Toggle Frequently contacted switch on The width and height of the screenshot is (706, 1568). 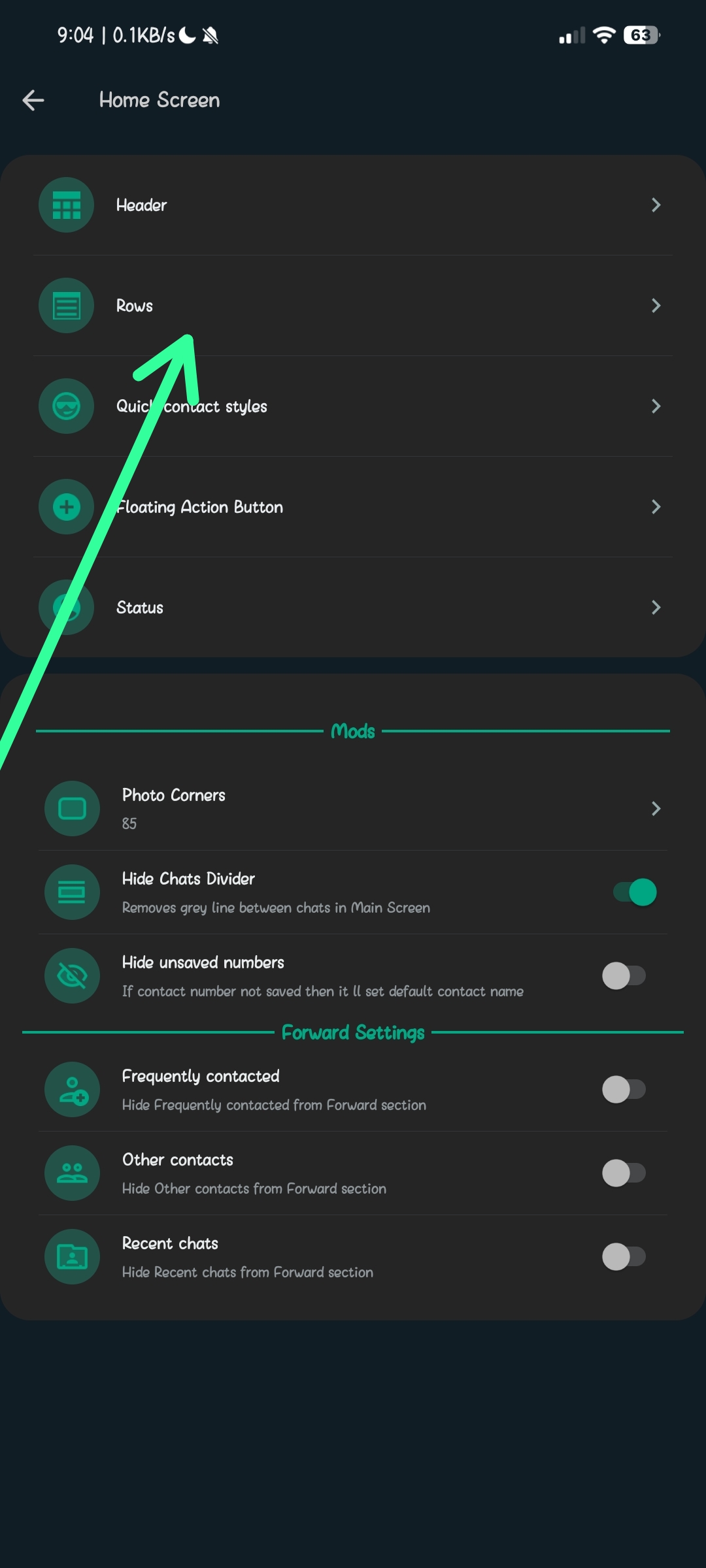tap(624, 1090)
